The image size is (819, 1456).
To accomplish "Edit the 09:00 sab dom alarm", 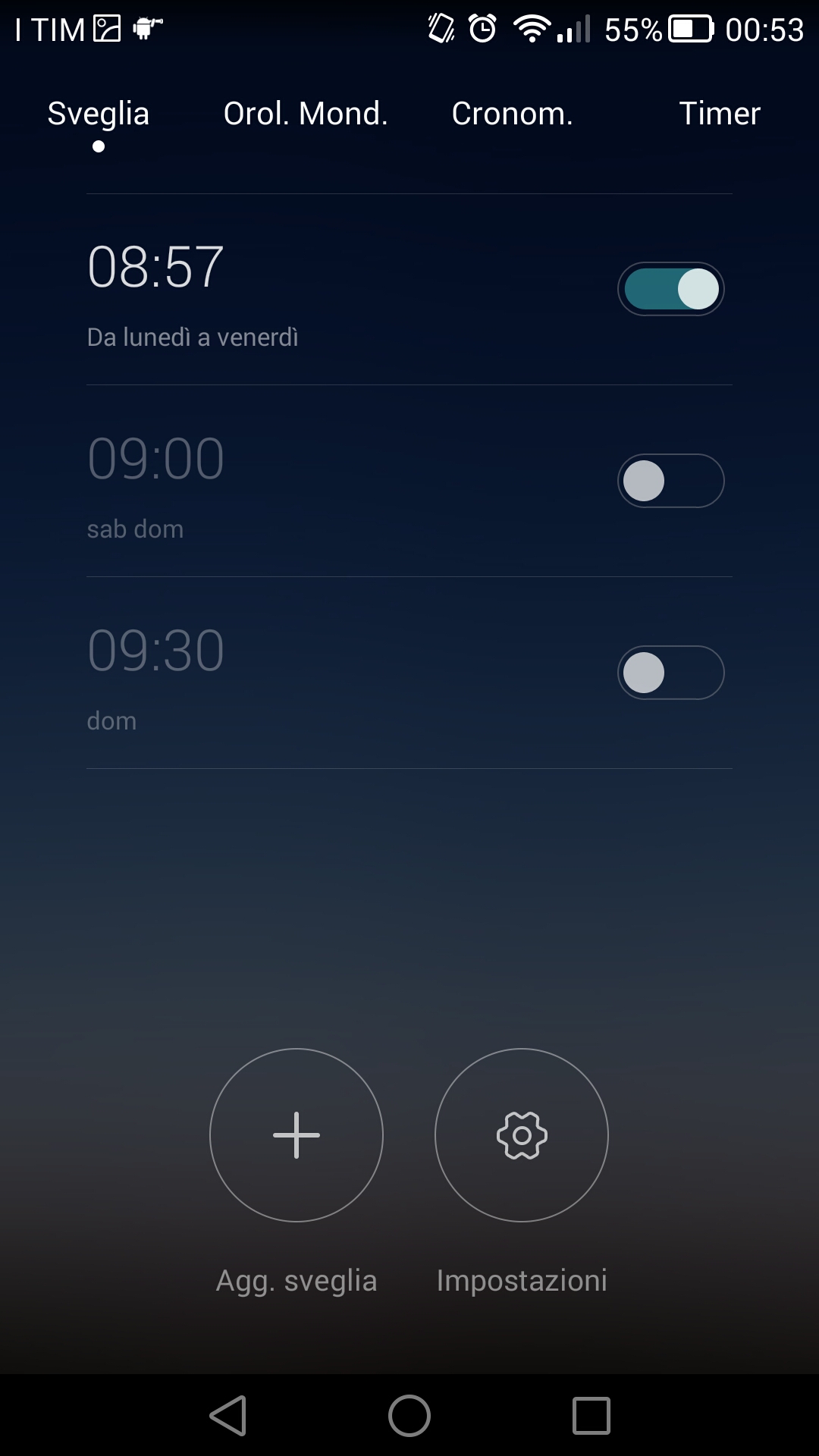I will point(303,482).
